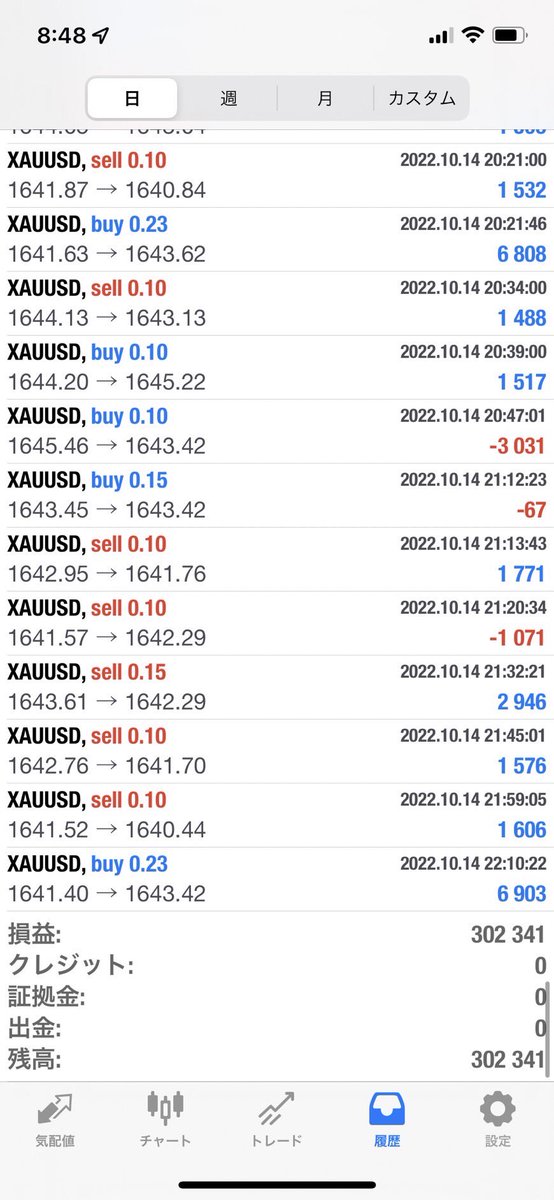The width and height of the screenshot is (554, 1200).
Task: Open the 設定 settings tab
Action: (498, 1120)
